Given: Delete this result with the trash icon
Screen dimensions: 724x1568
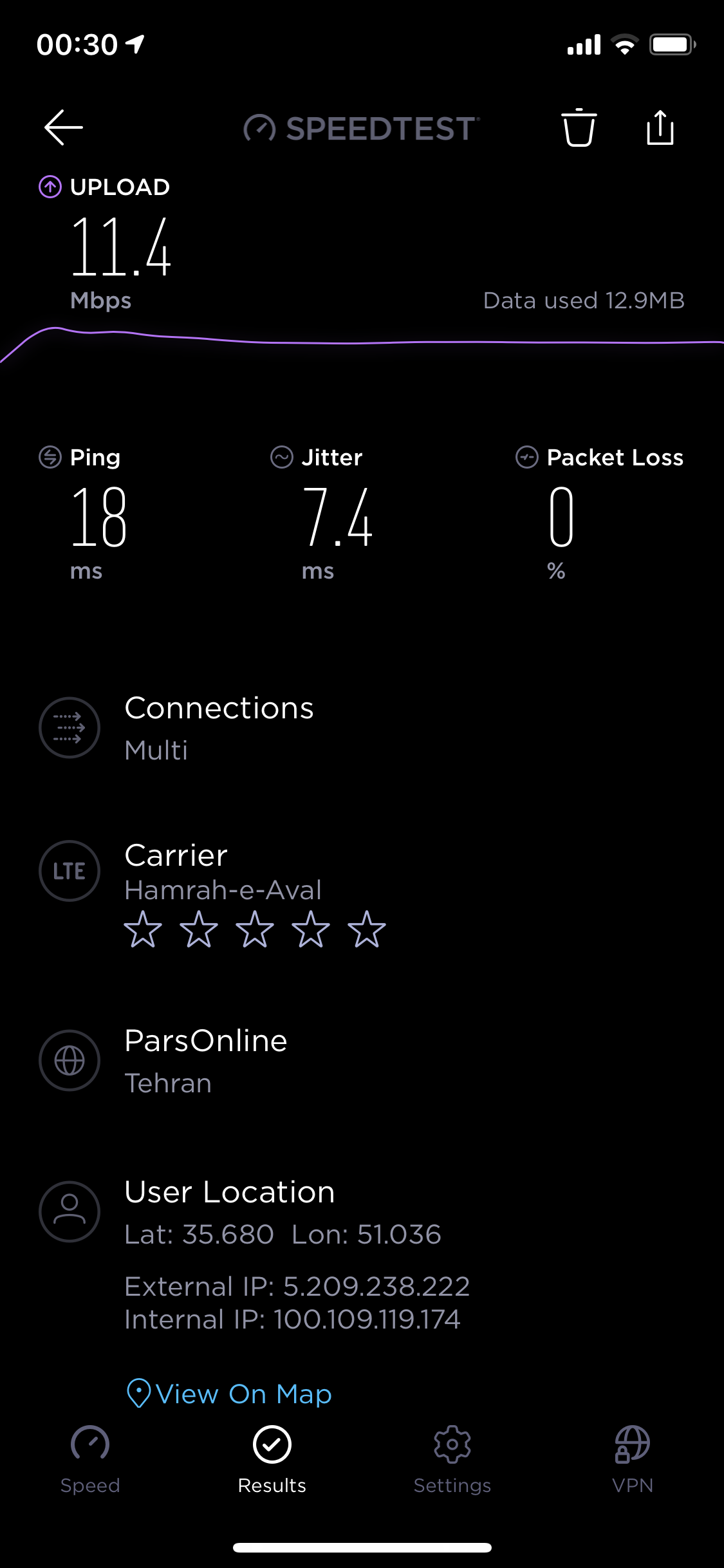Looking at the screenshot, I should click(579, 127).
